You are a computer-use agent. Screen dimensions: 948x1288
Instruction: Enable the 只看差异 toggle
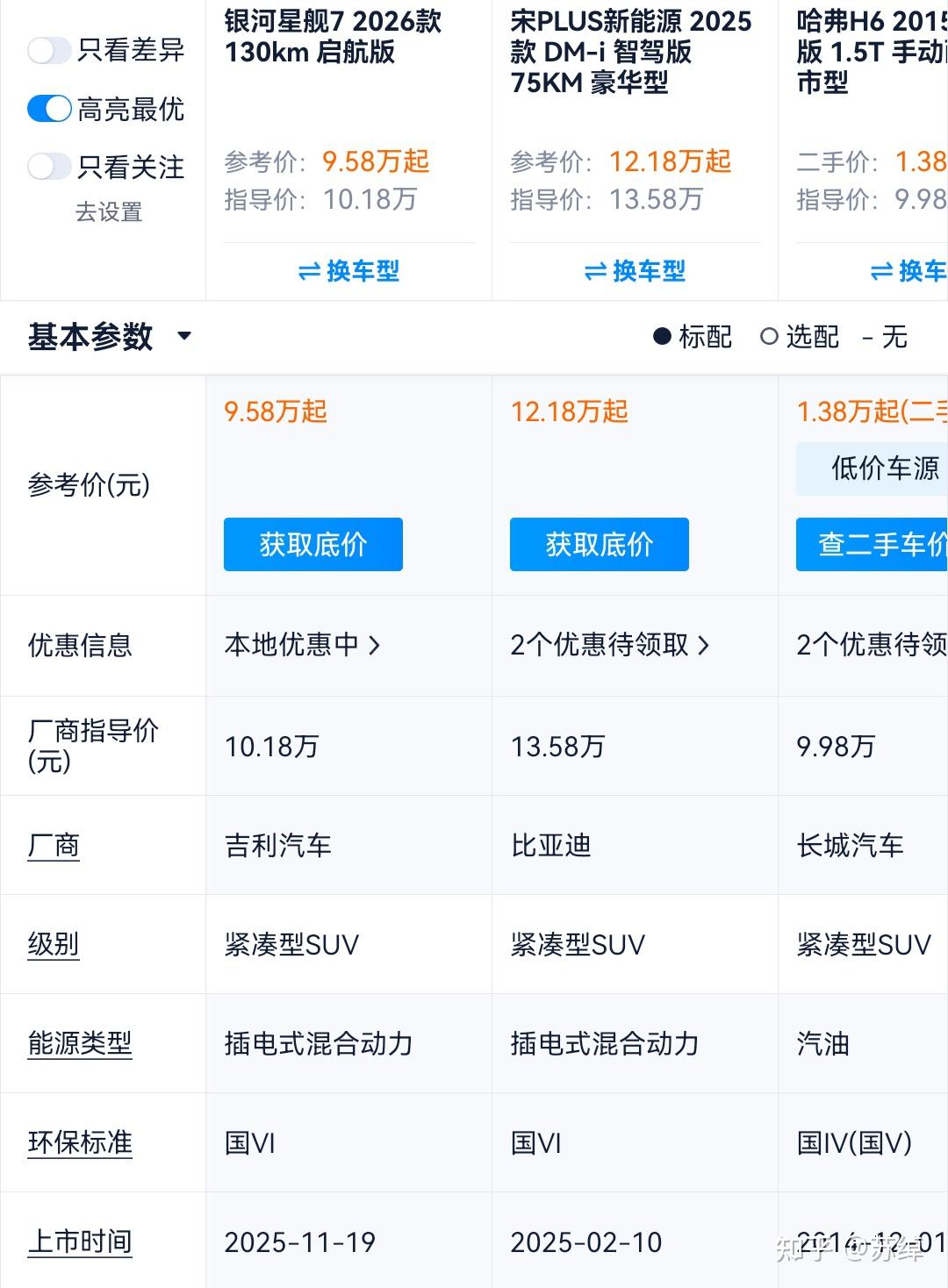[x=49, y=51]
